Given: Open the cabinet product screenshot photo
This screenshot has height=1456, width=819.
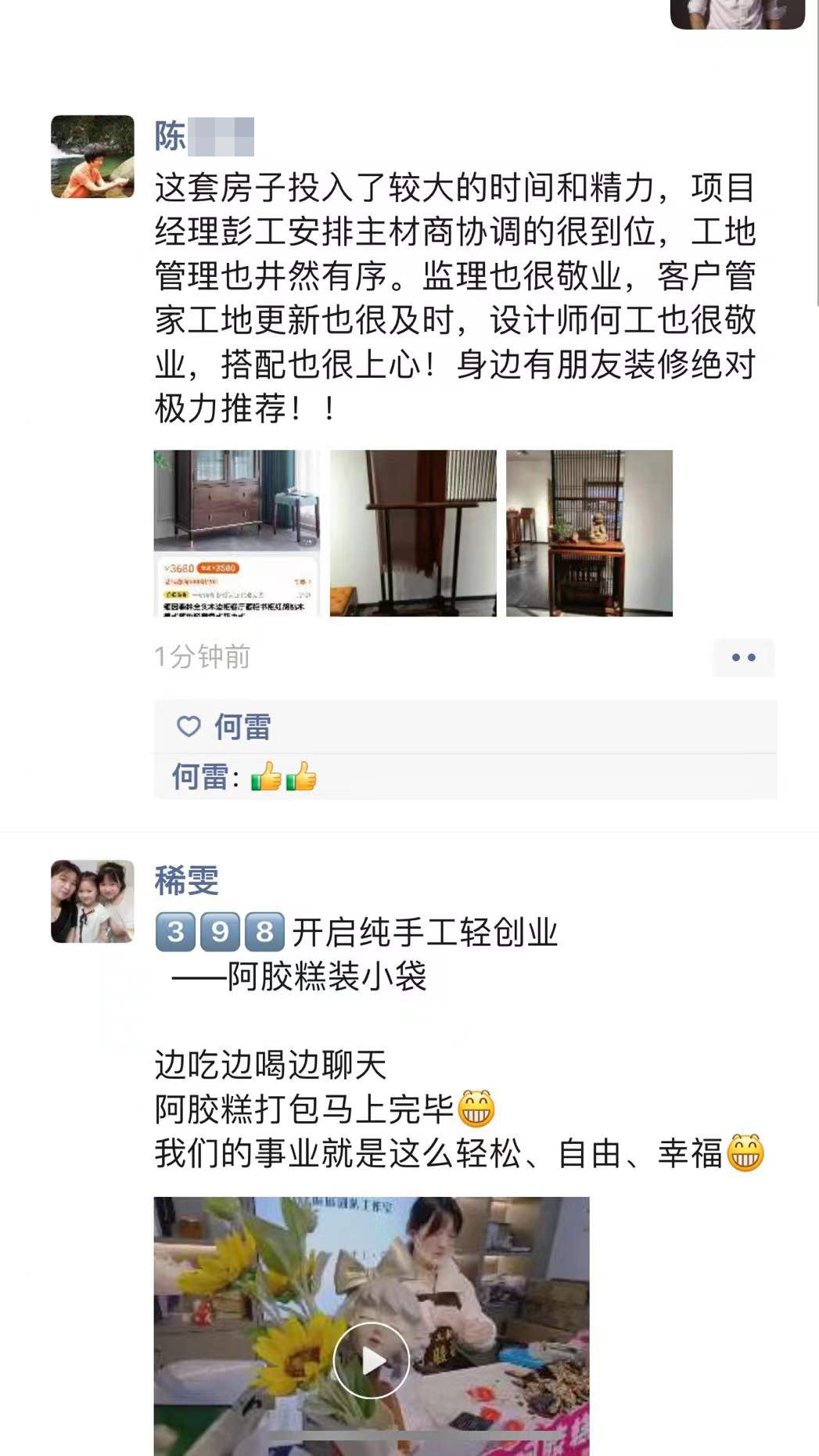Looking at the screenshot, I should coord(236,533).
